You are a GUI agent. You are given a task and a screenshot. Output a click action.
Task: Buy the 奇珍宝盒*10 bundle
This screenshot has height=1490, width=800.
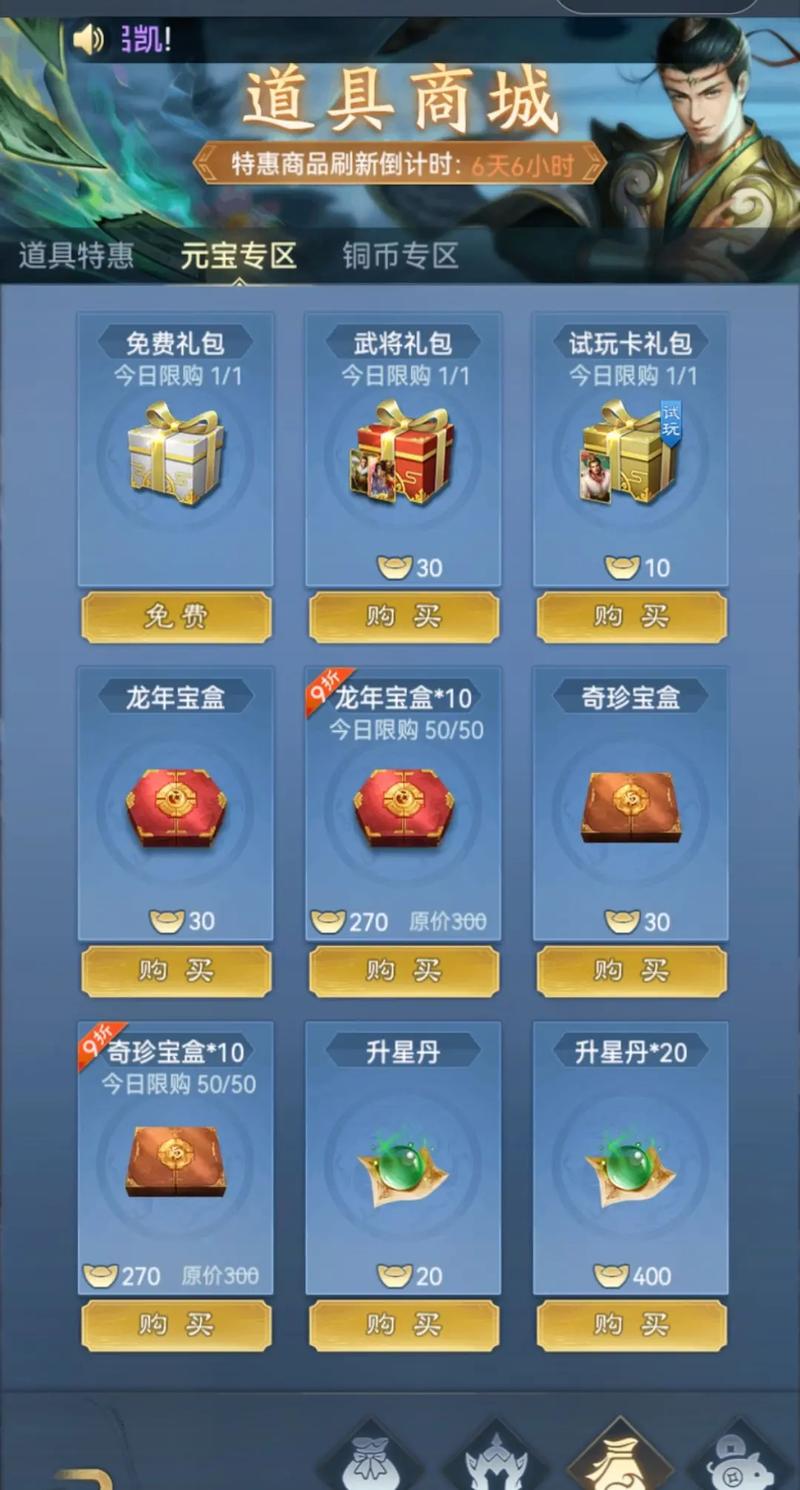(x=176, y=1326)
